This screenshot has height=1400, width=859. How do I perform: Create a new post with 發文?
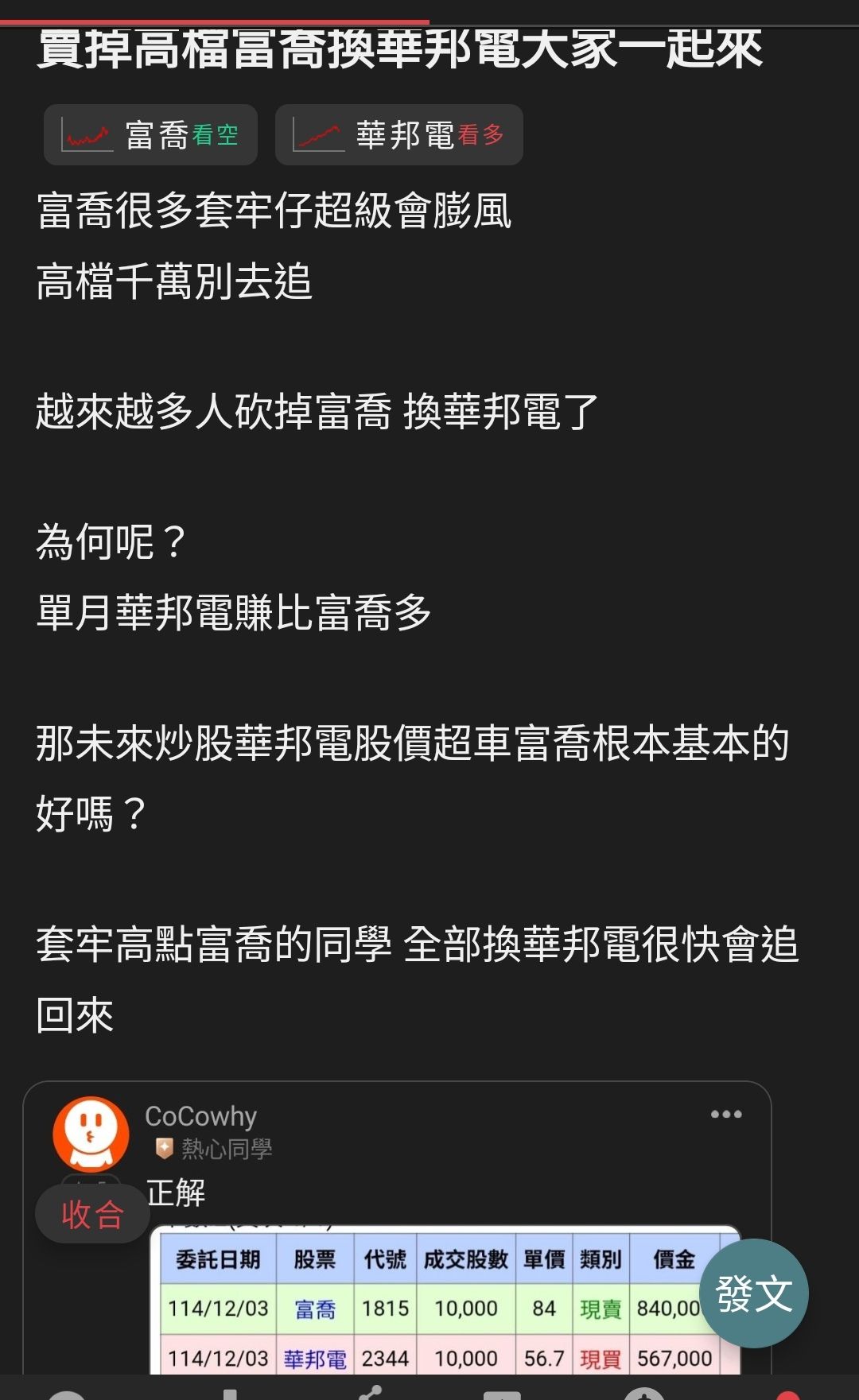click(x=753, y=1293)
